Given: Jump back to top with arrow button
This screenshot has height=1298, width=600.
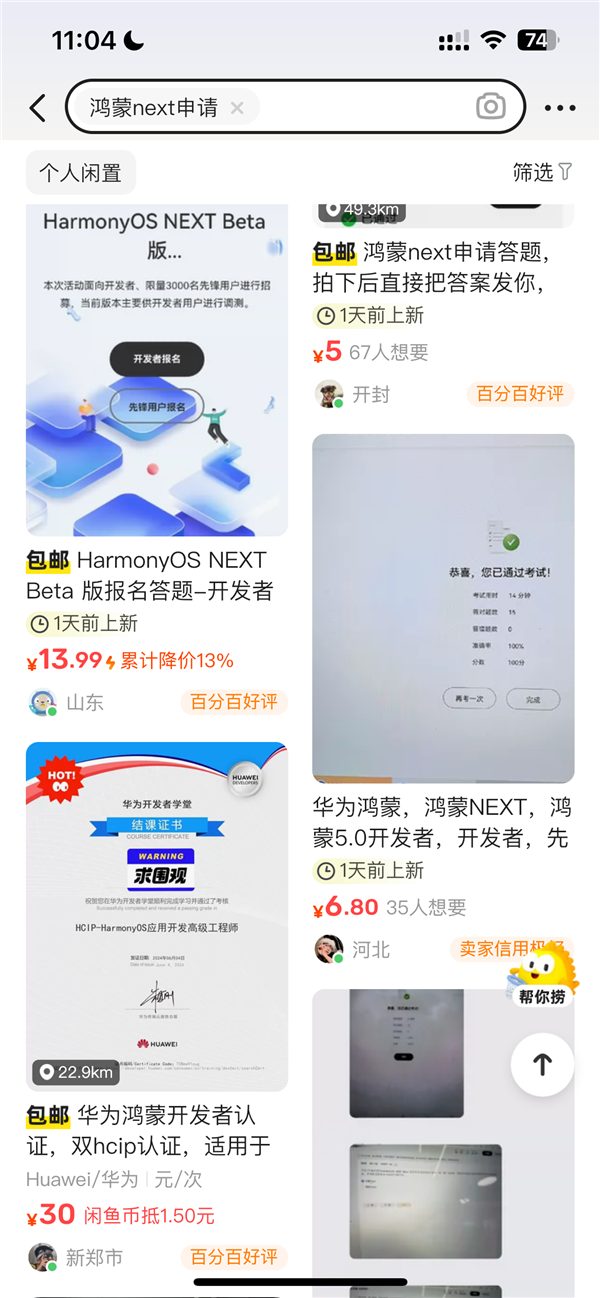Looking at the screenshot, I should click(542, 1065).
